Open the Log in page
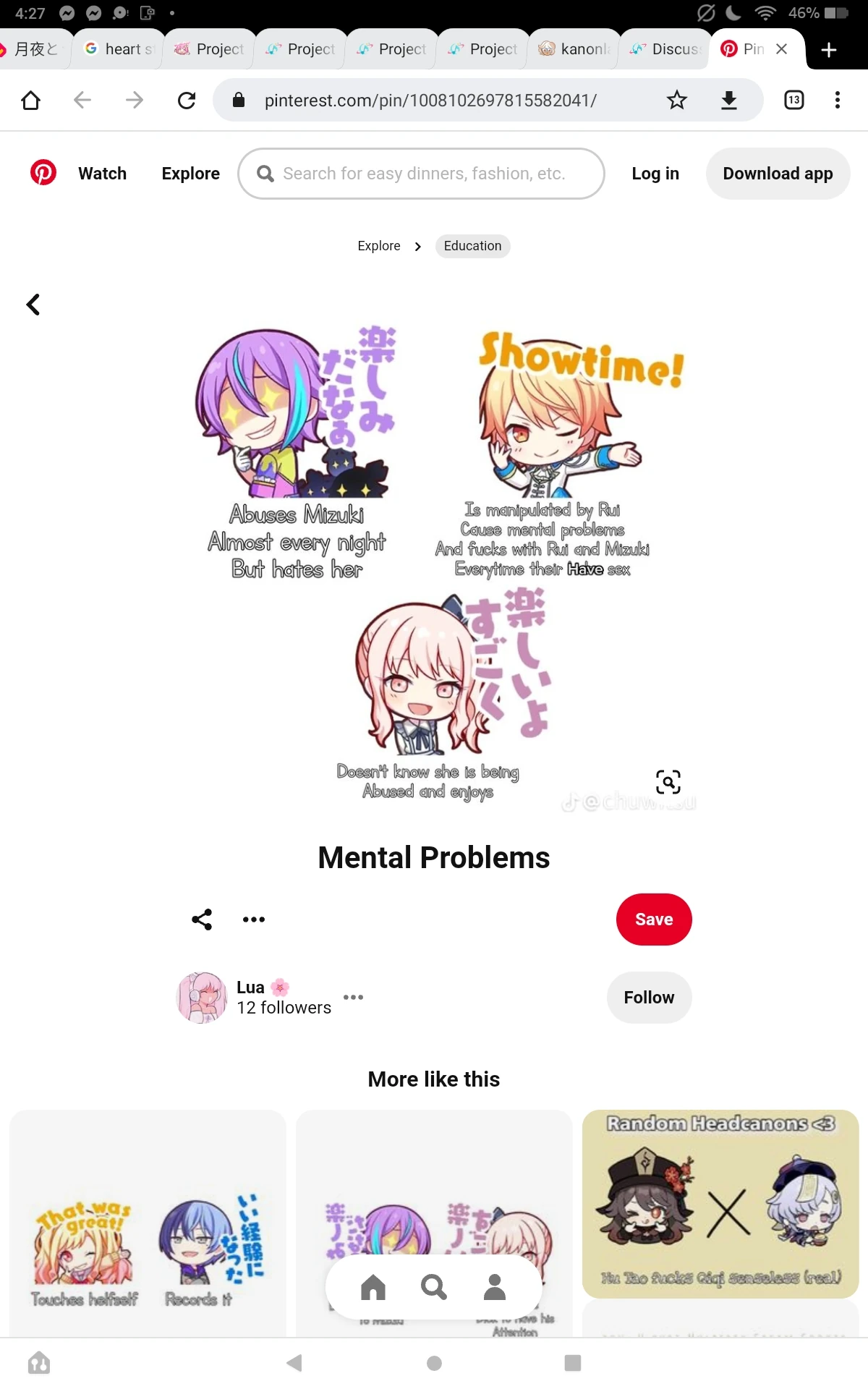 (x=655, y=174)
